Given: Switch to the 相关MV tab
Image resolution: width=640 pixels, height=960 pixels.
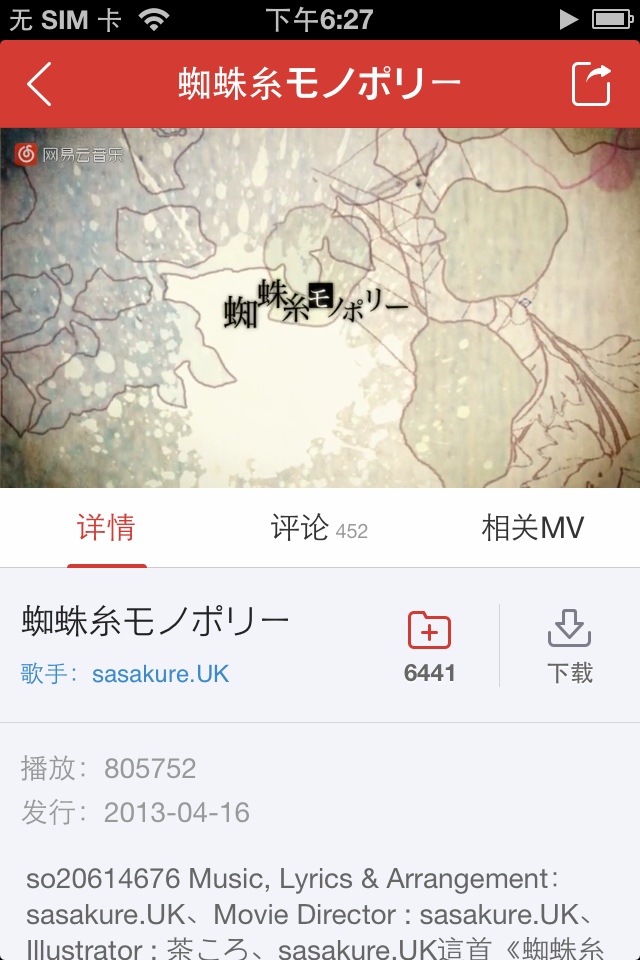Looking at the screenshot, I should (x=532, y=528).
